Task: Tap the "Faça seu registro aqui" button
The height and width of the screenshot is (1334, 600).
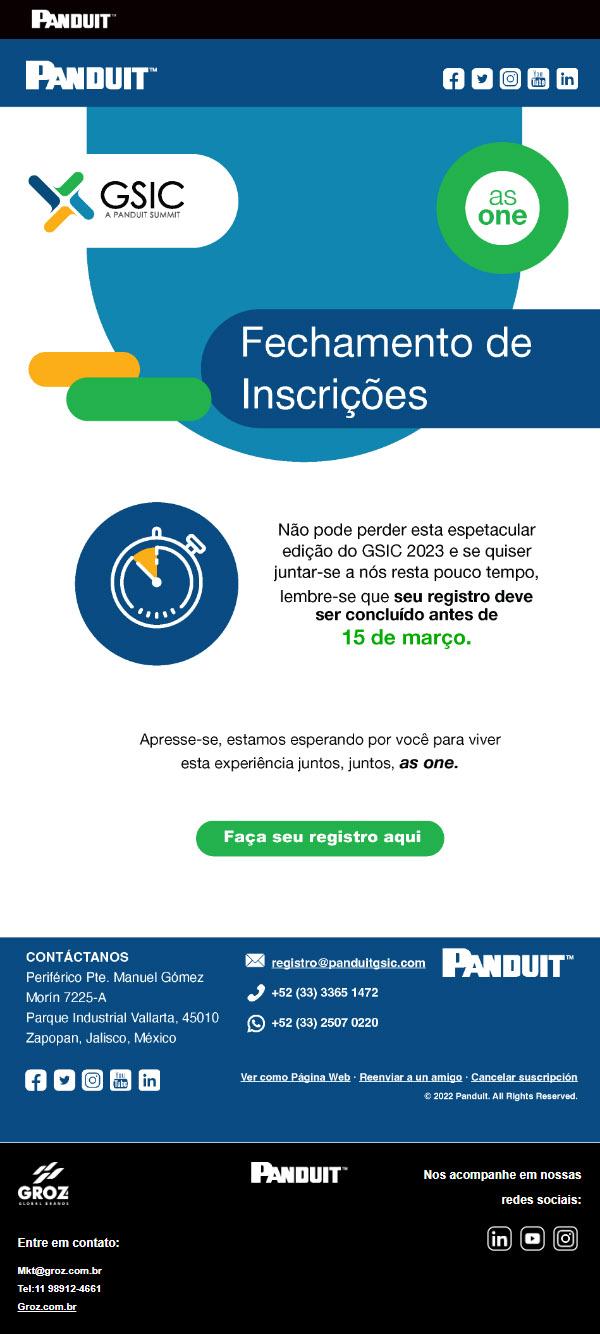Action: [x=320, y=837]
